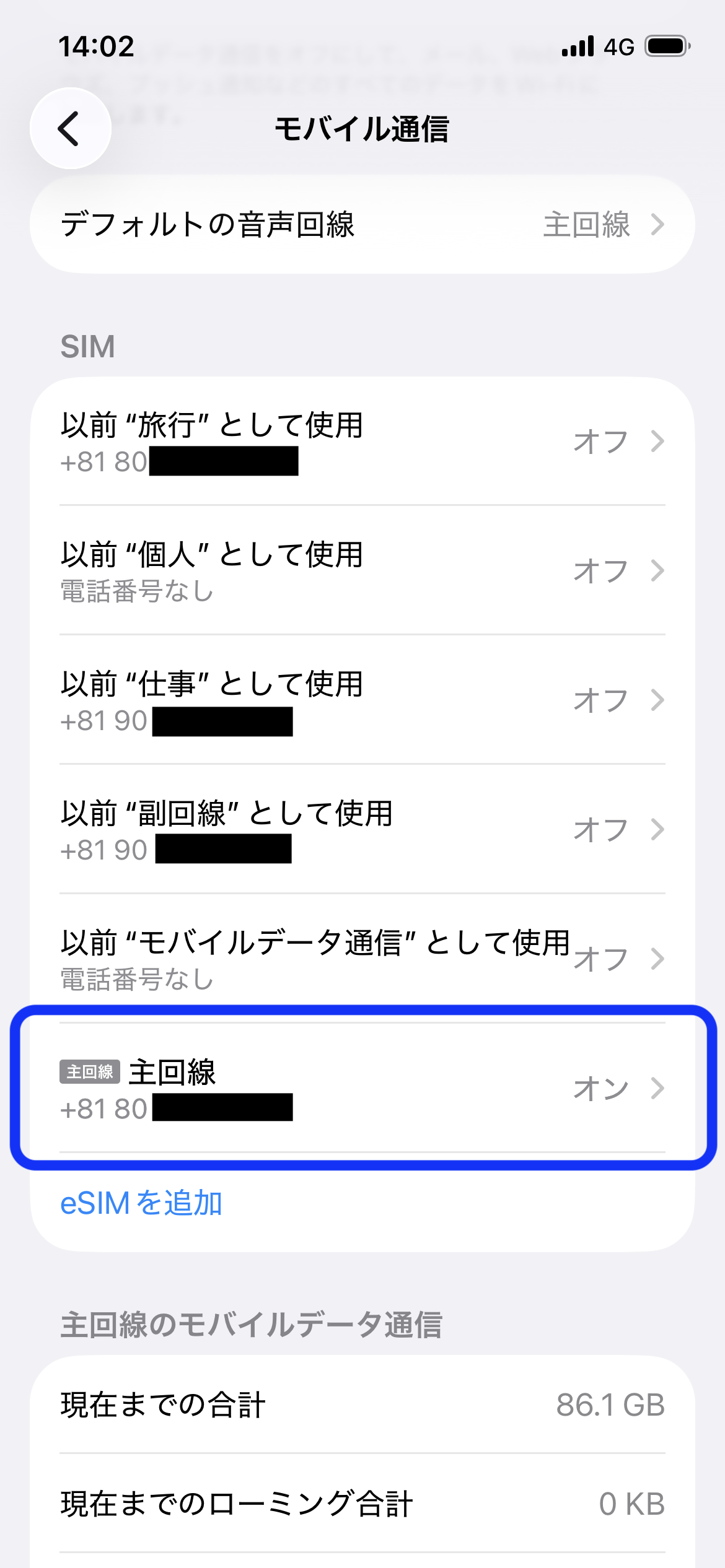
Task: Turn on the SIM previously used as 個人
Action: (x=362, y=571)
